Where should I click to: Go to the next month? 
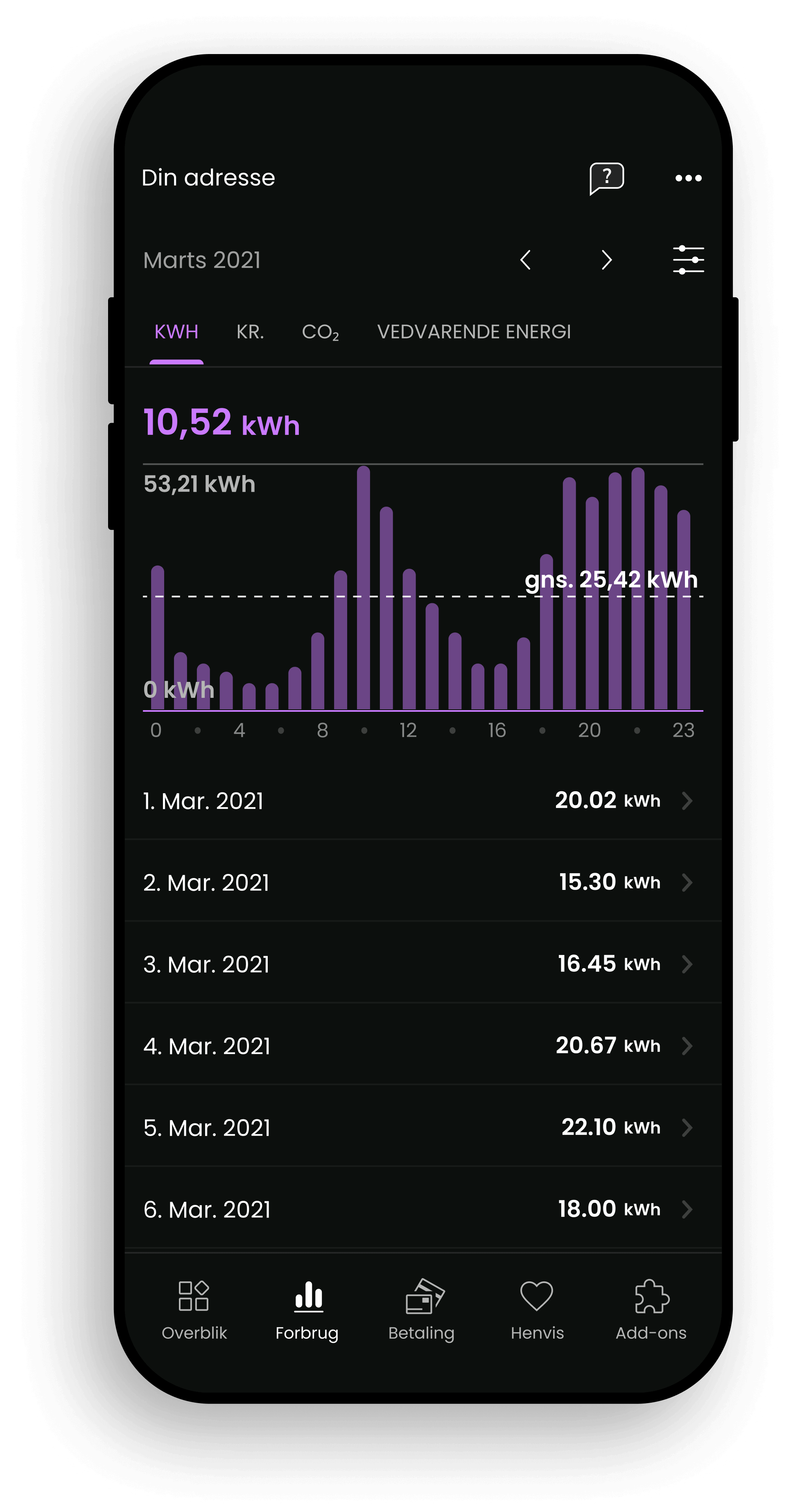(606, 259)
